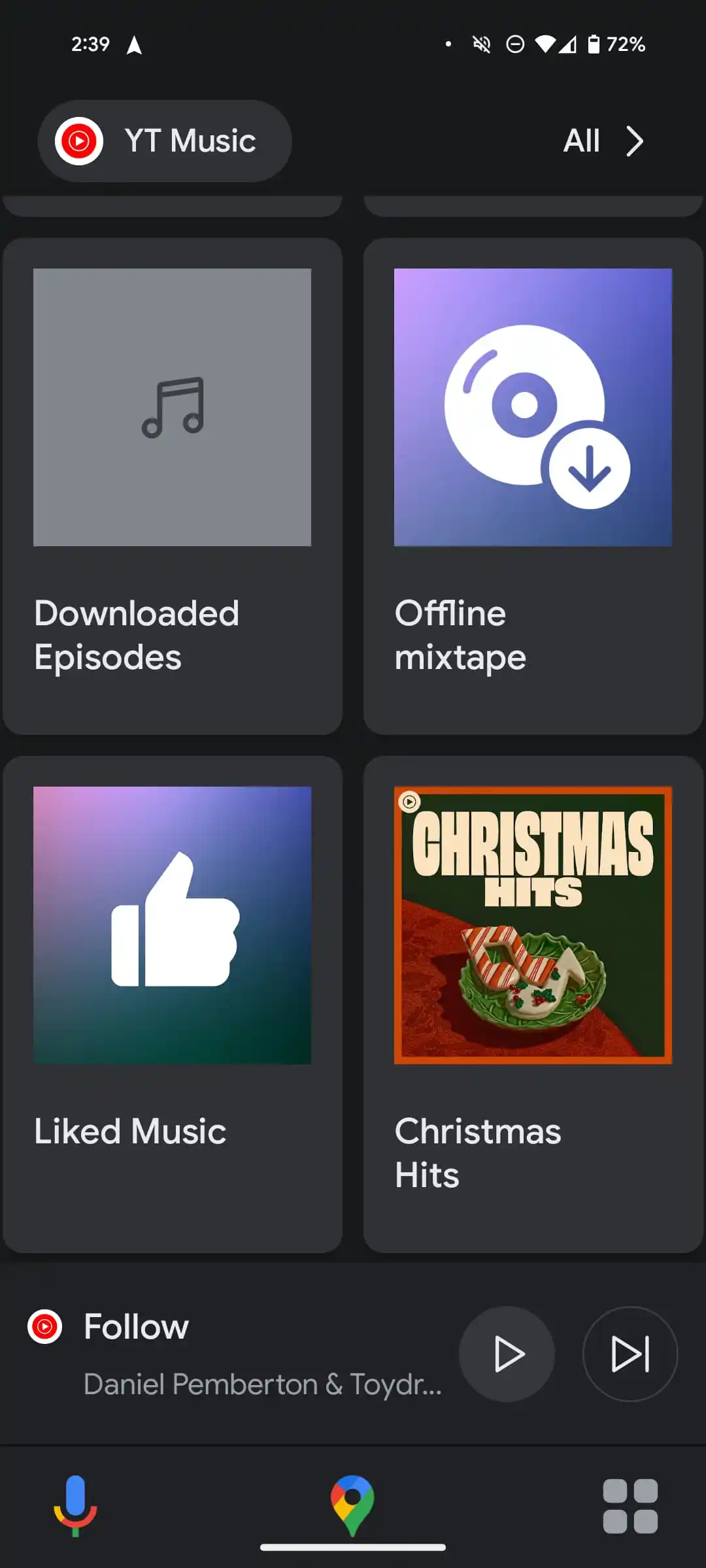Open the Liked Music playlist
706x1568 pixels.
coord(173,1004)
